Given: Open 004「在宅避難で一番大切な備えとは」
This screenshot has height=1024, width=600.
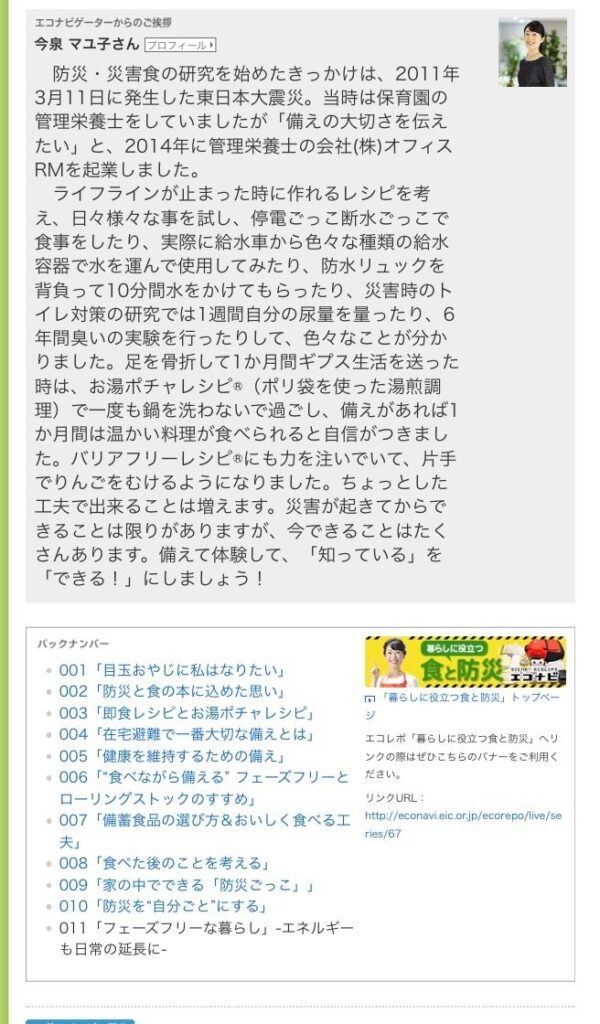Looking at the screenshot, I should point(187,735).
